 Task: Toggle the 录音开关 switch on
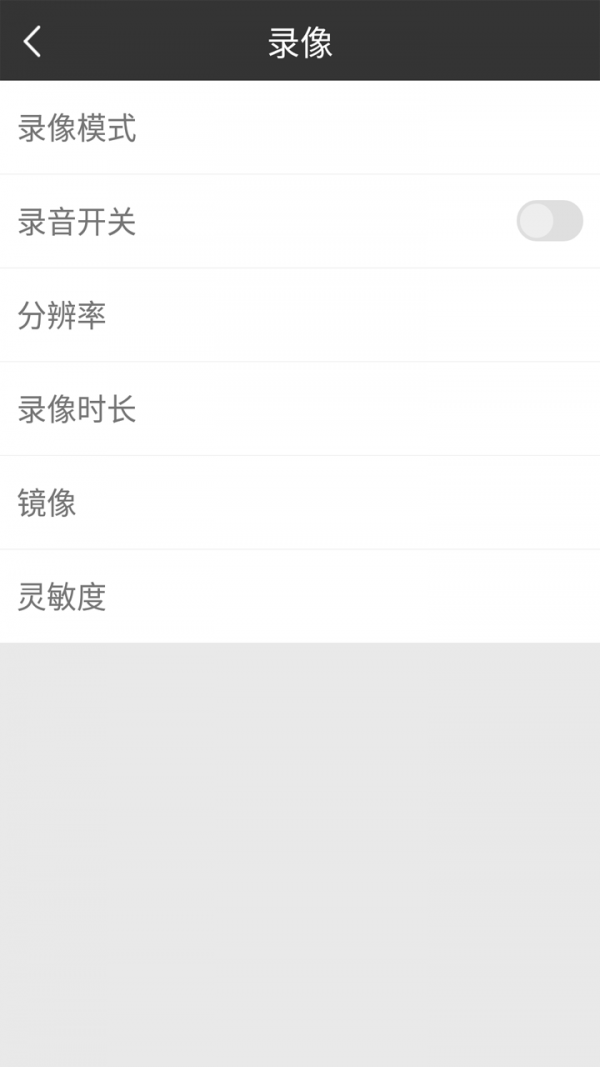coord(550,220)
